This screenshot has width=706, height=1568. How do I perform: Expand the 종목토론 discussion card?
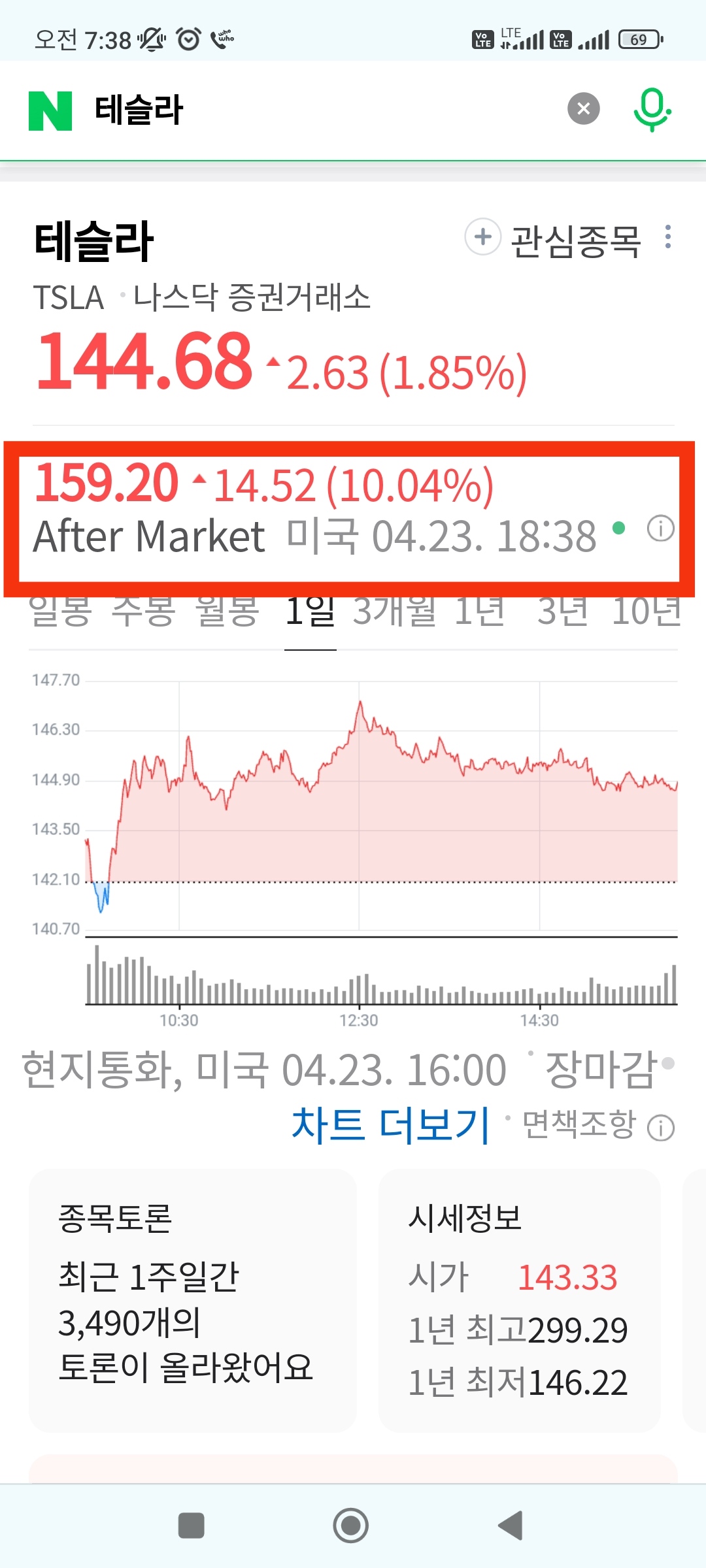(x=193, y=1300)
